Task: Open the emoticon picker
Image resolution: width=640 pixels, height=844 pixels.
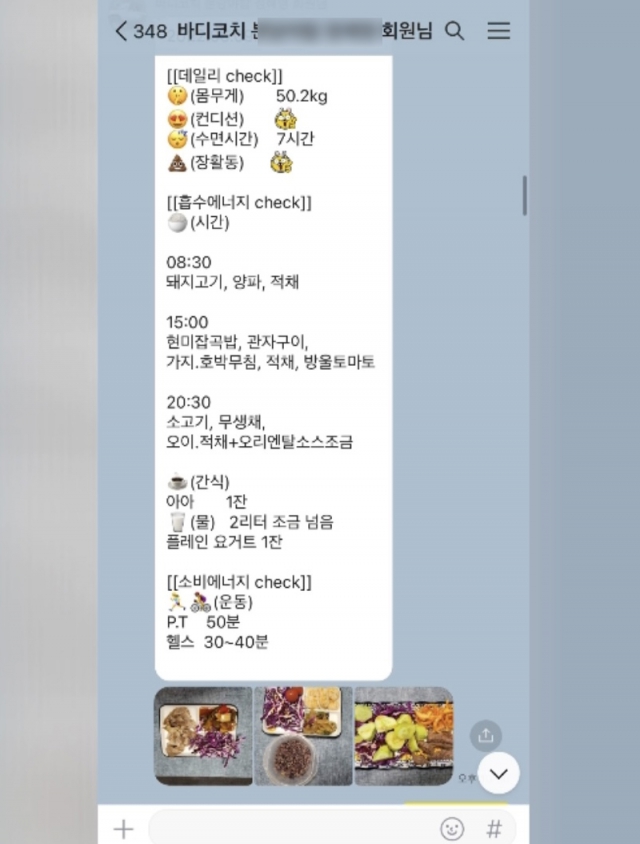Action: coord(452,828)
